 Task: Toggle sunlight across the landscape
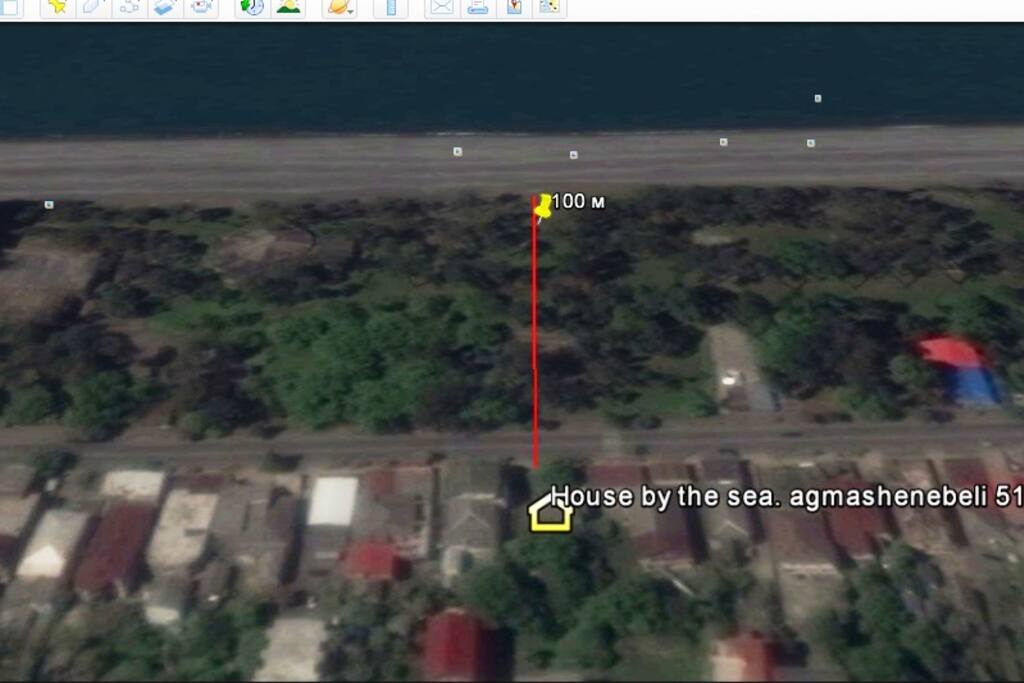pos(288,6)
